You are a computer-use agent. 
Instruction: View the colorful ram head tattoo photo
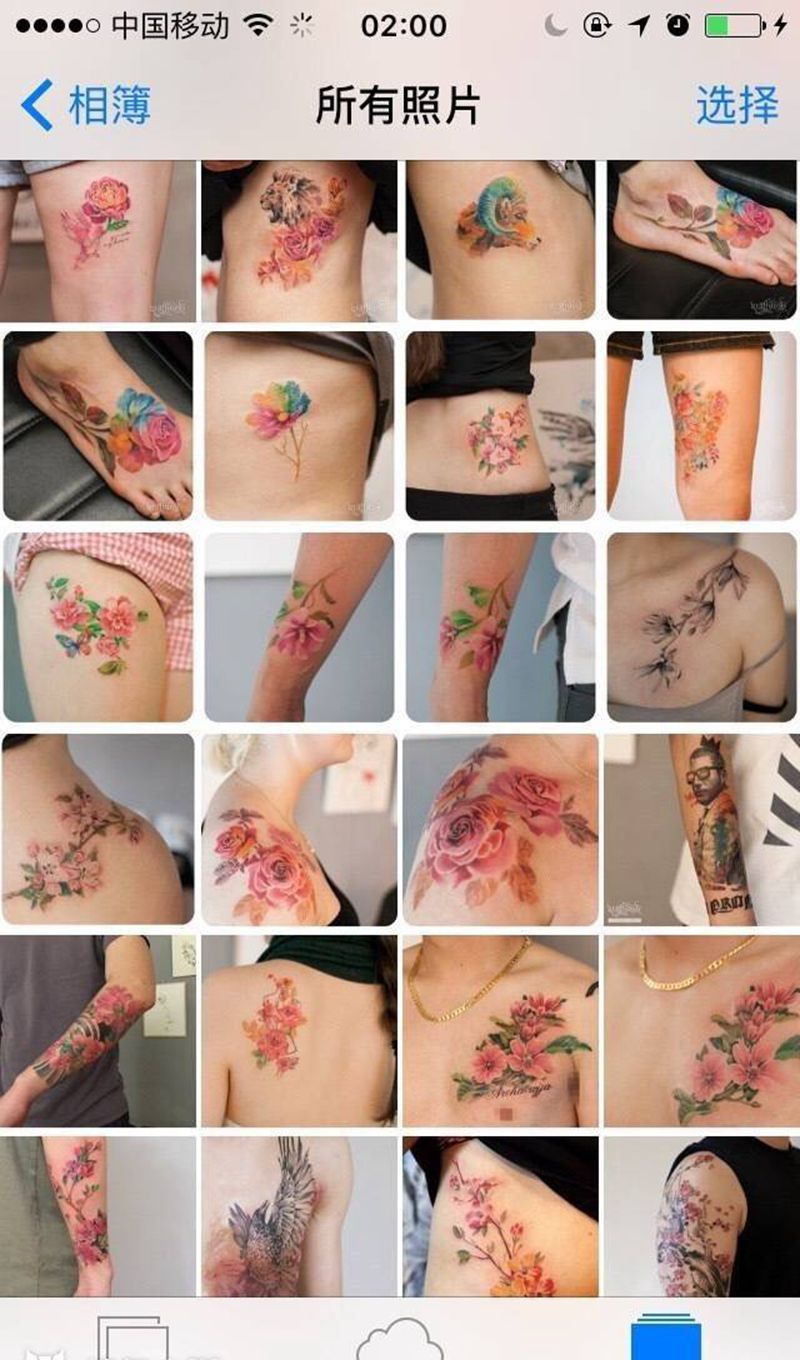[500, 241]
